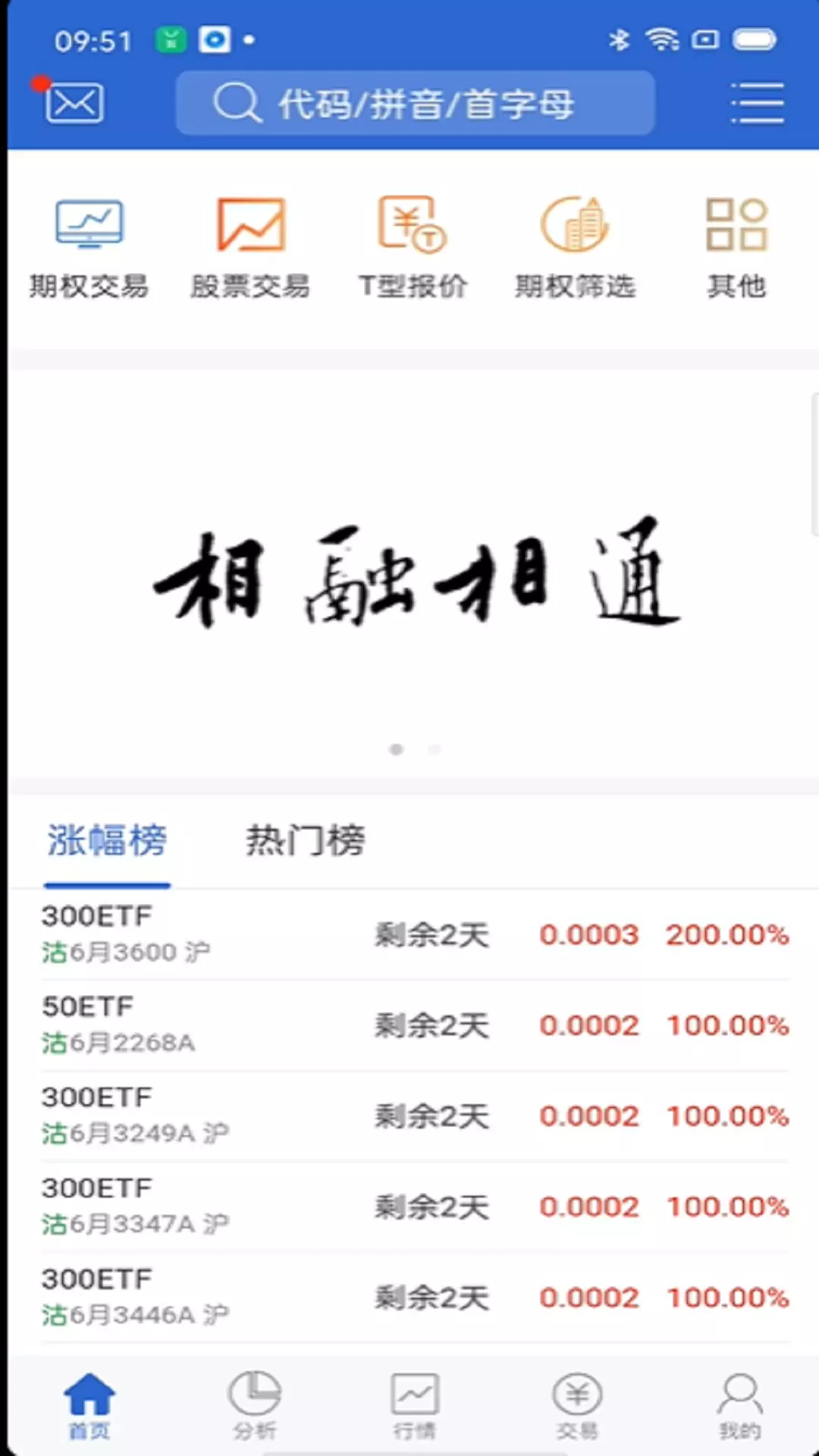Viewport: 819px width, 1456px height.
Task: Switch to the 交易 bottom tab
Action: point(577,1405)
